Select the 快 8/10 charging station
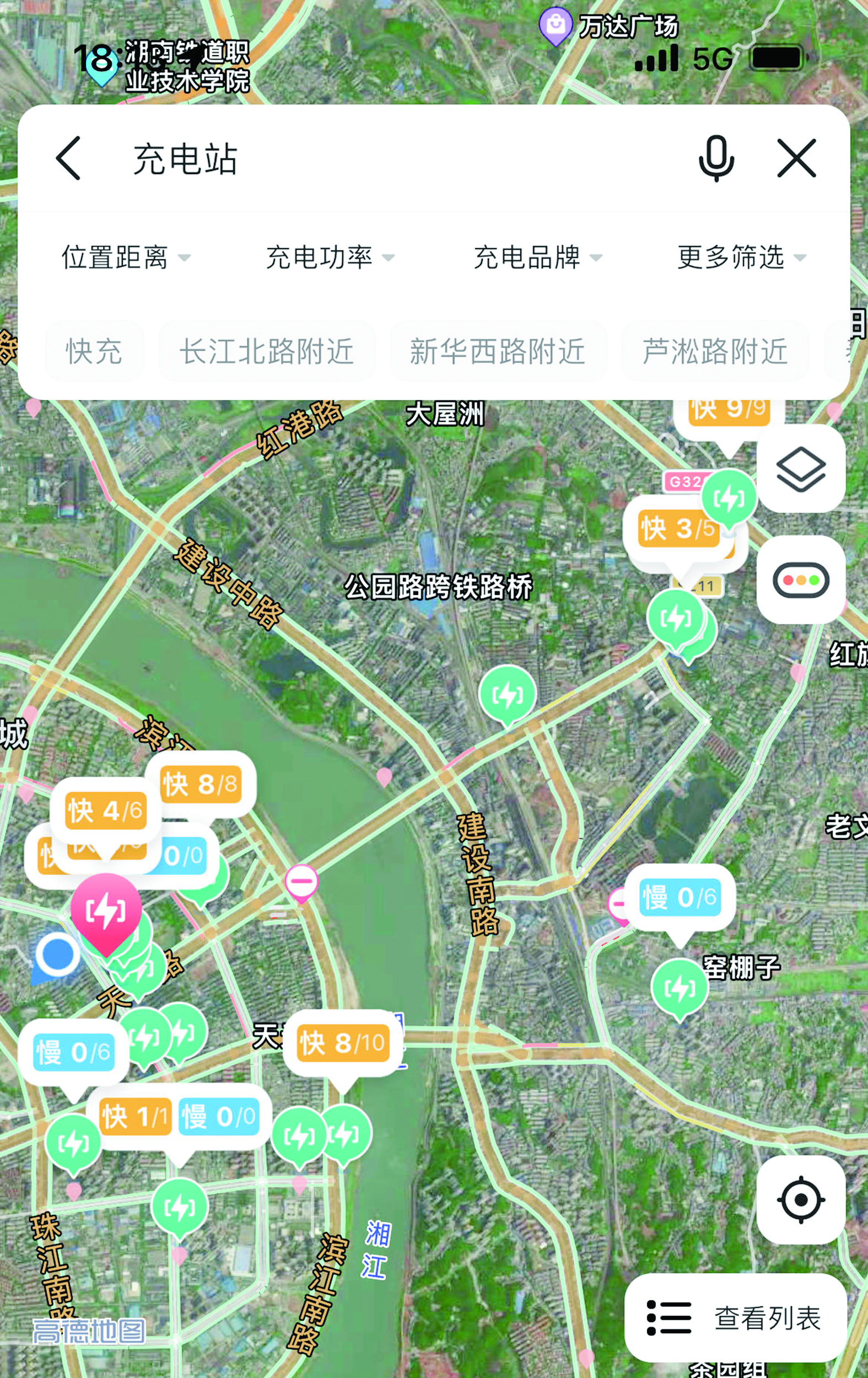The image size is (868, 1378). [x=342, y=1043]
